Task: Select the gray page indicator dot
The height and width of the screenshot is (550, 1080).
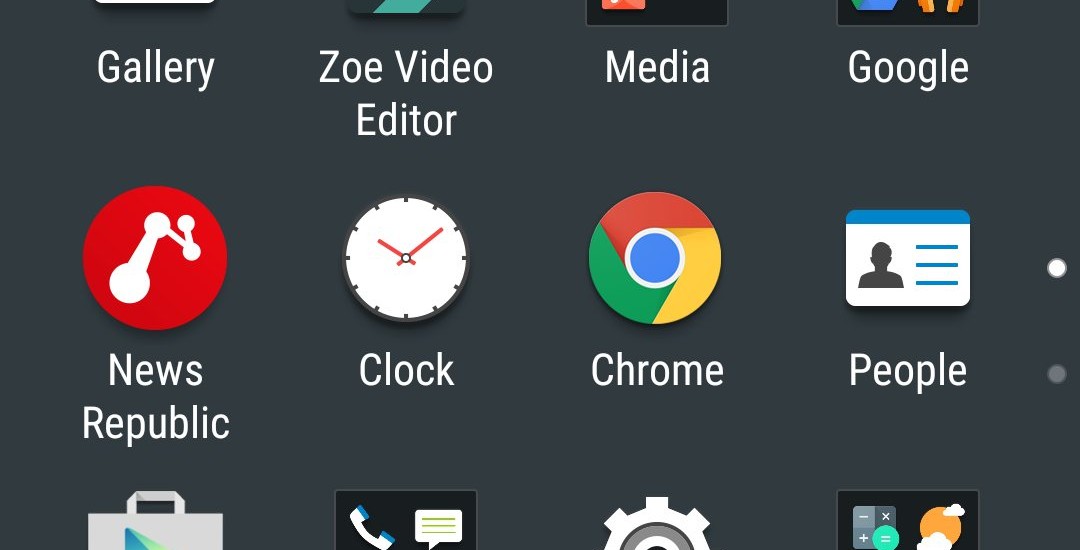Action: (x=1056, y=374)
